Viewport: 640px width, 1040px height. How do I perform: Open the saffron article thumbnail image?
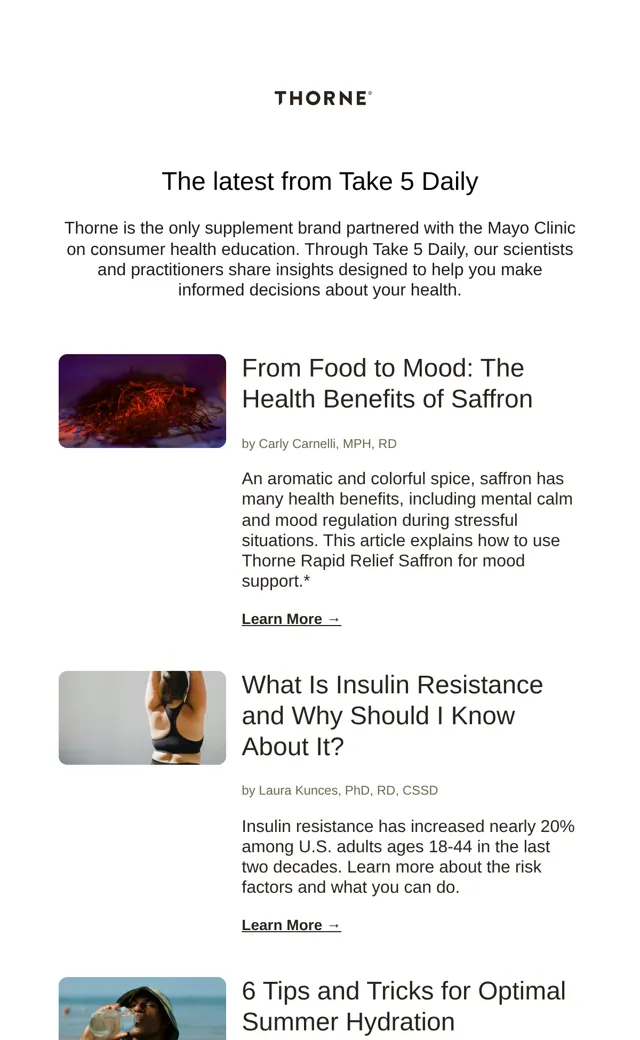[x=142, y=401]
